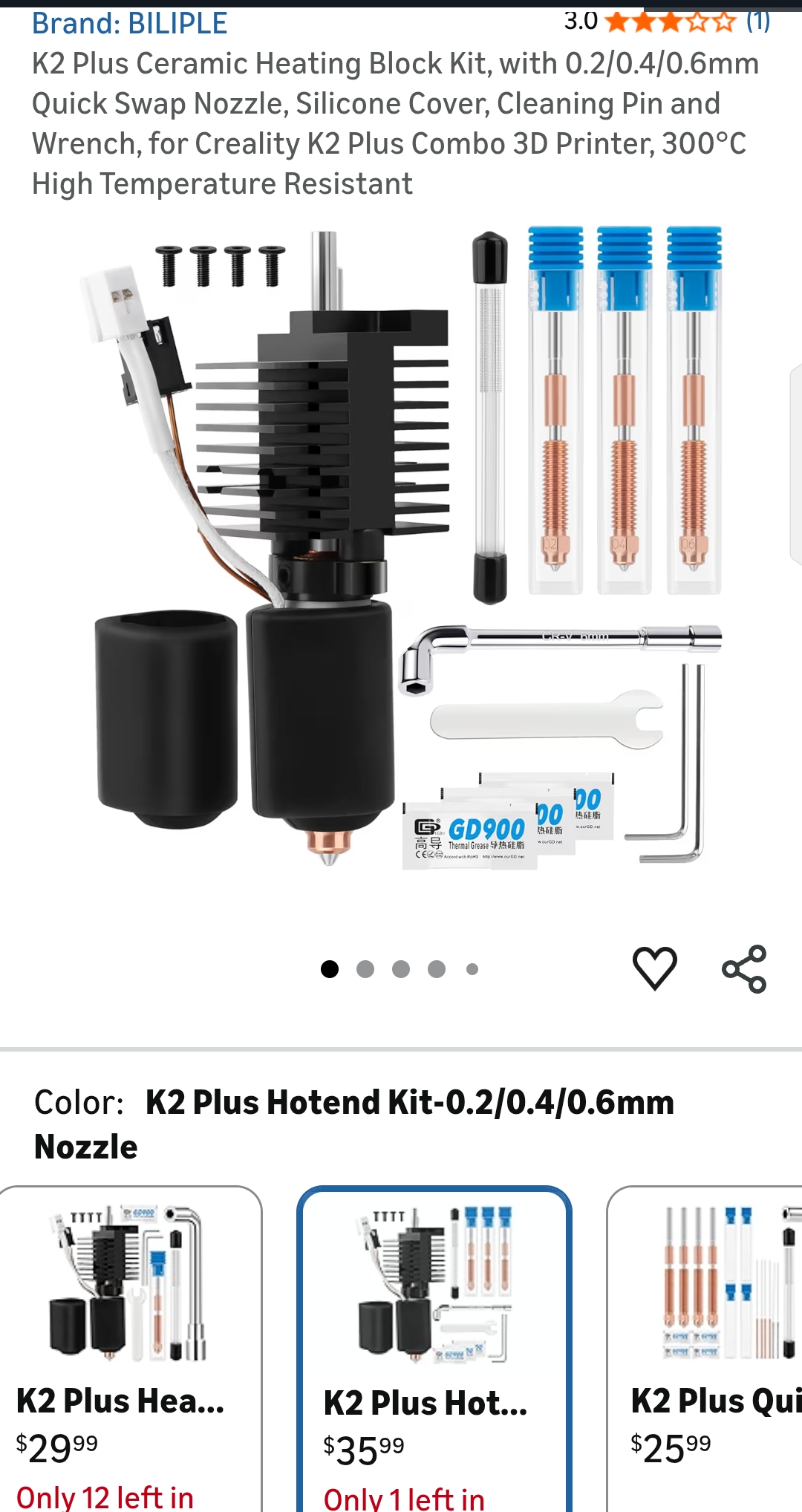Toggle the wishlist heart icon
802x1512 pixels.
[x=653, y=969]
